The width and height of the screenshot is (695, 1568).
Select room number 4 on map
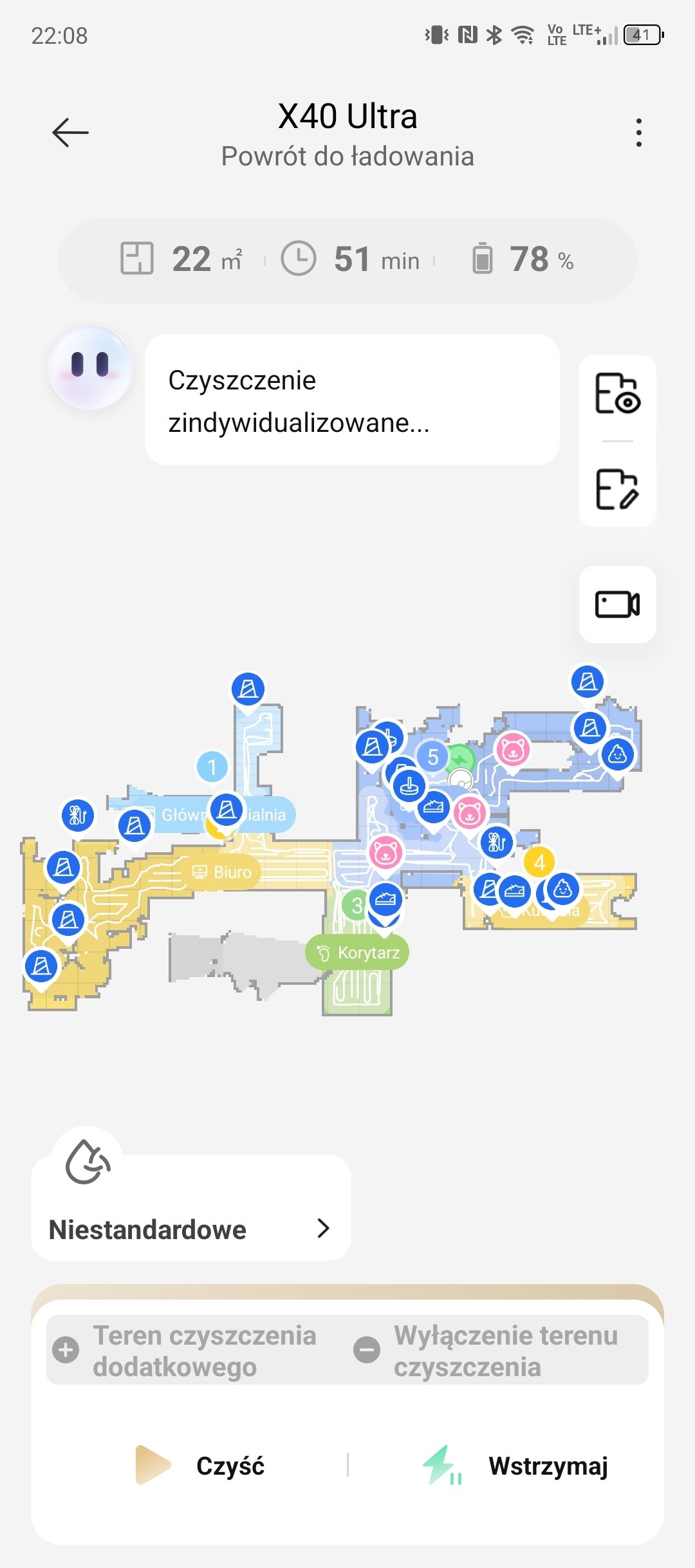coord(539,862)
